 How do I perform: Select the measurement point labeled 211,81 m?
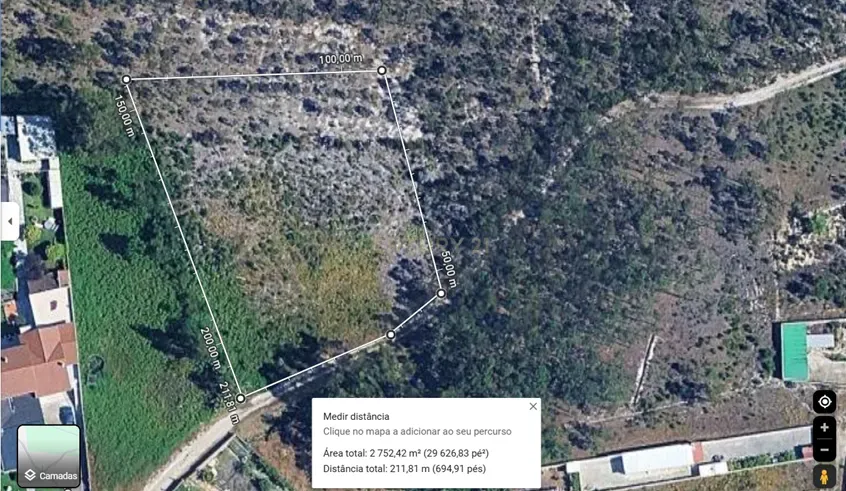241,398
